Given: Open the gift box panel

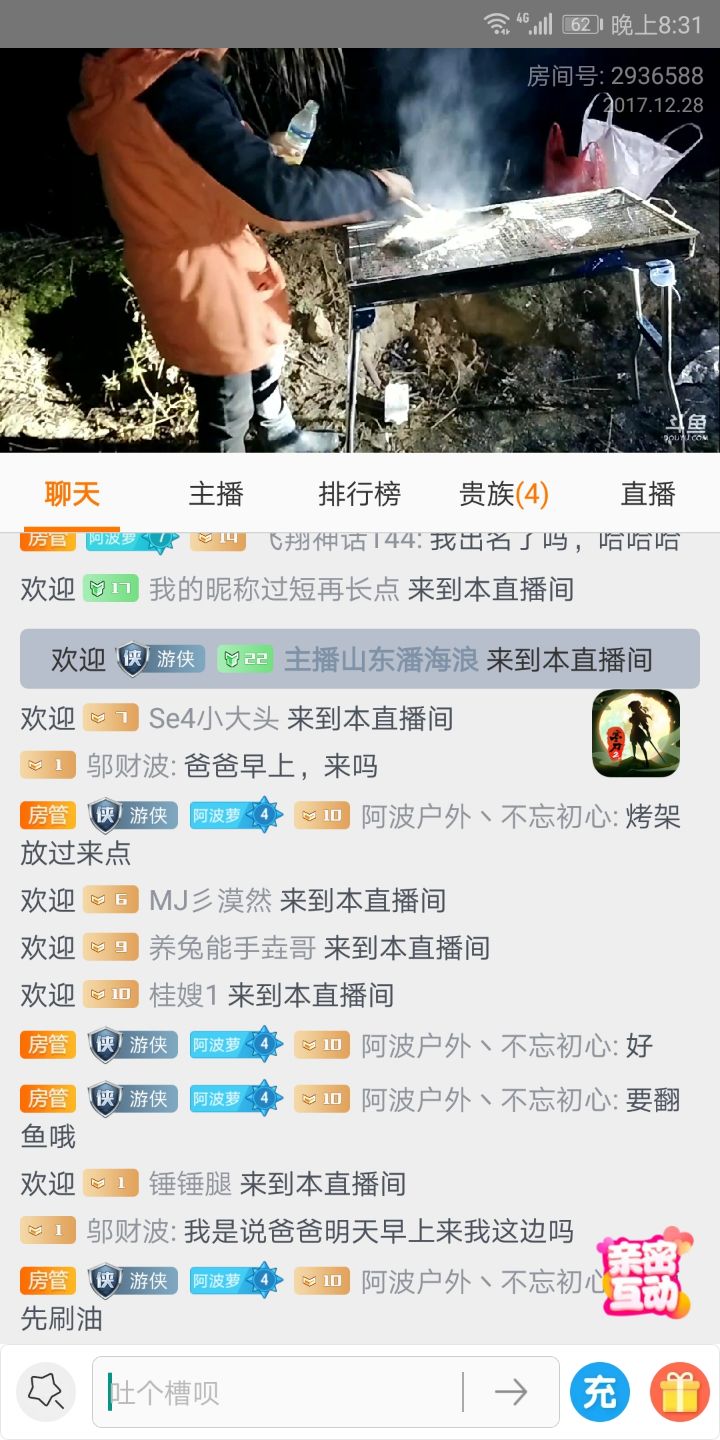Looking at the screenshot, I should point(680,1392).
